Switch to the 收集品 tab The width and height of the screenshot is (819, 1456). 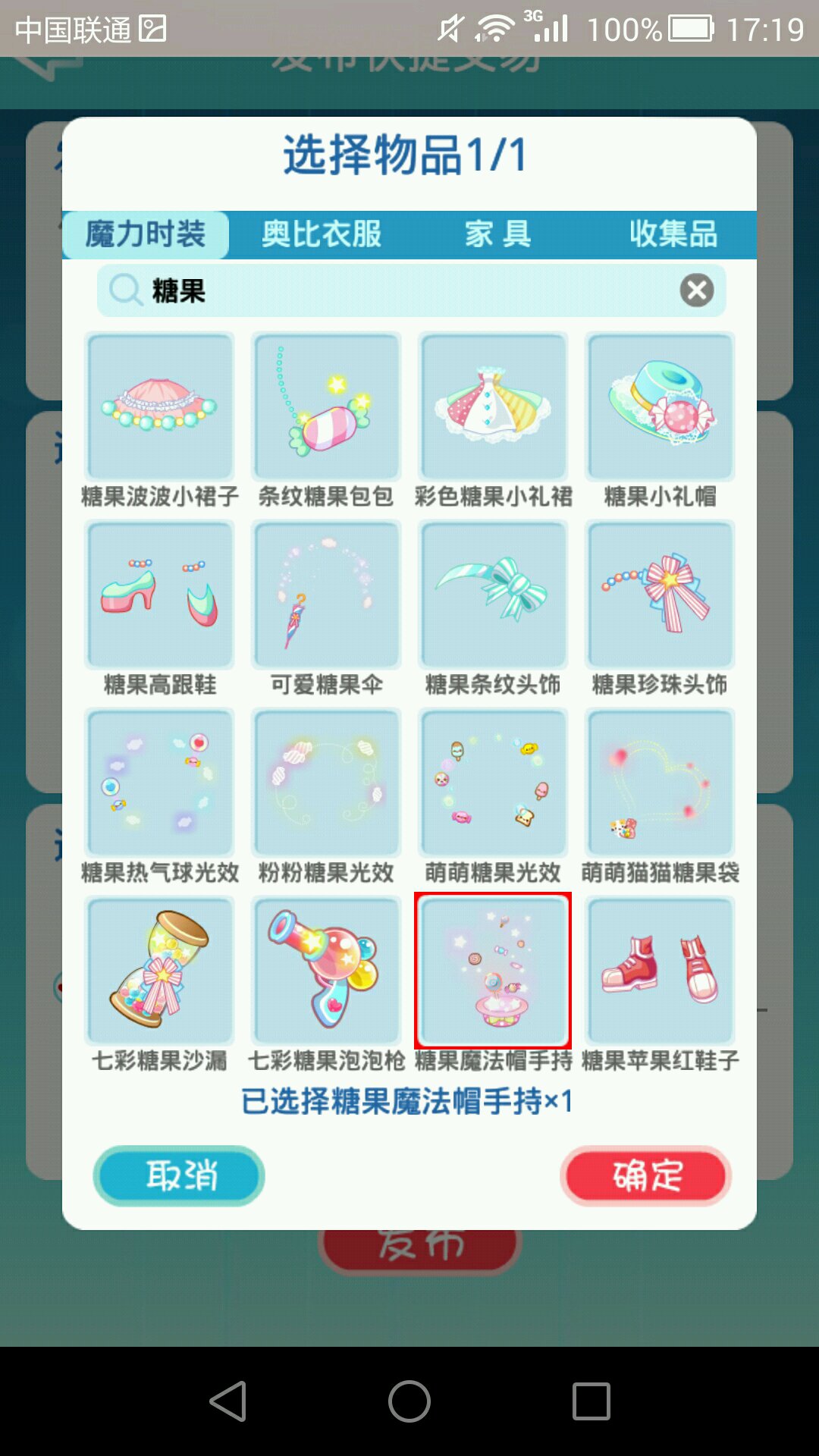673,234
